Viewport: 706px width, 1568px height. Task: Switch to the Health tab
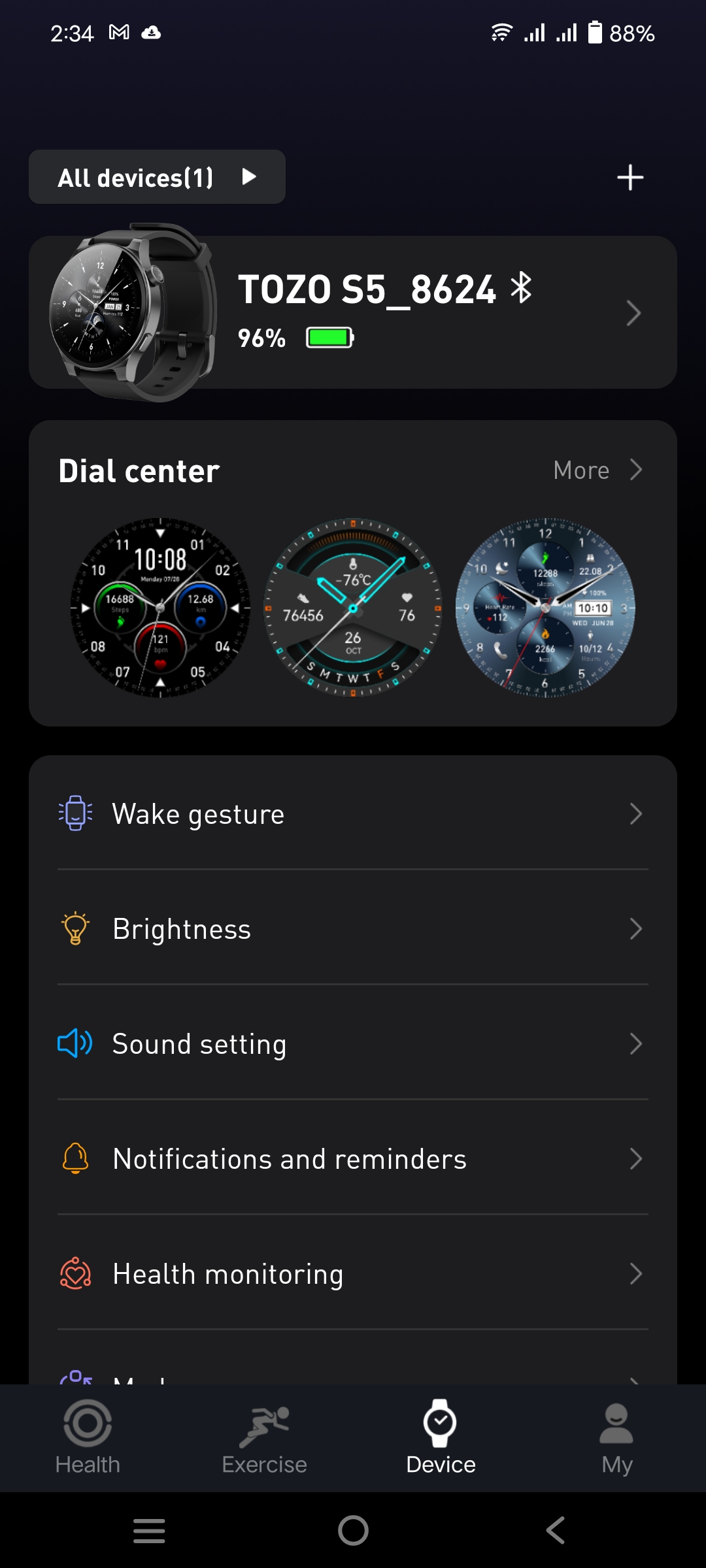coord(88,1437)
